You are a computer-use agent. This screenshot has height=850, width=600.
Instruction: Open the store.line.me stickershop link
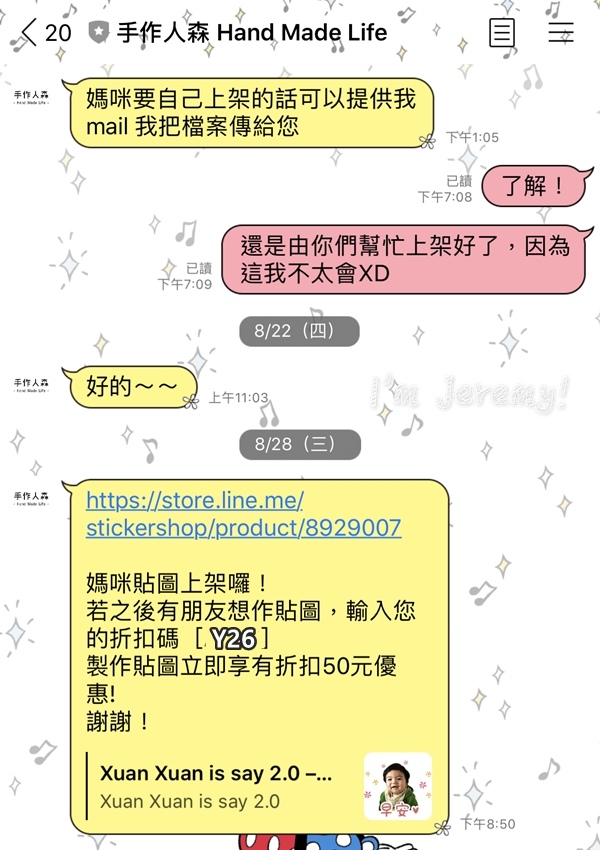[x=243, y=513]
